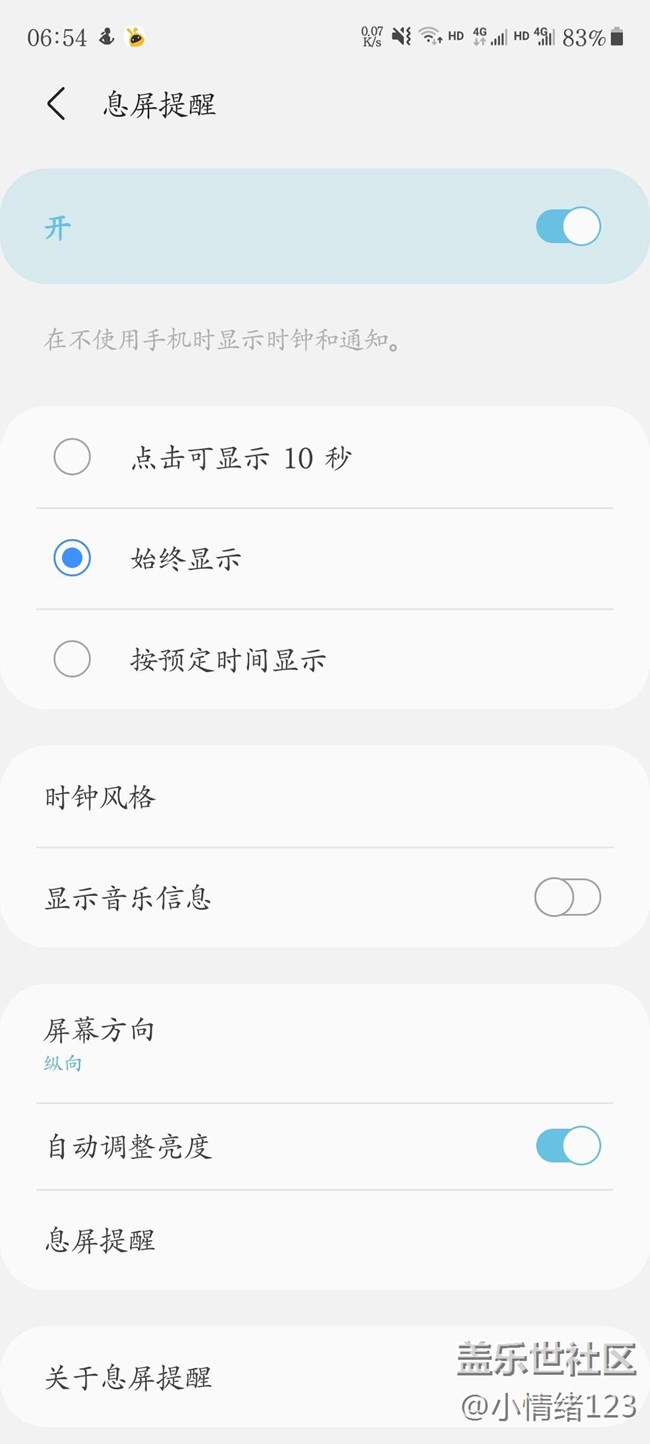This screenshot has width=650, height=1444.
Task: Go back from 息屏提醒 settings
Action: [56, 104]
